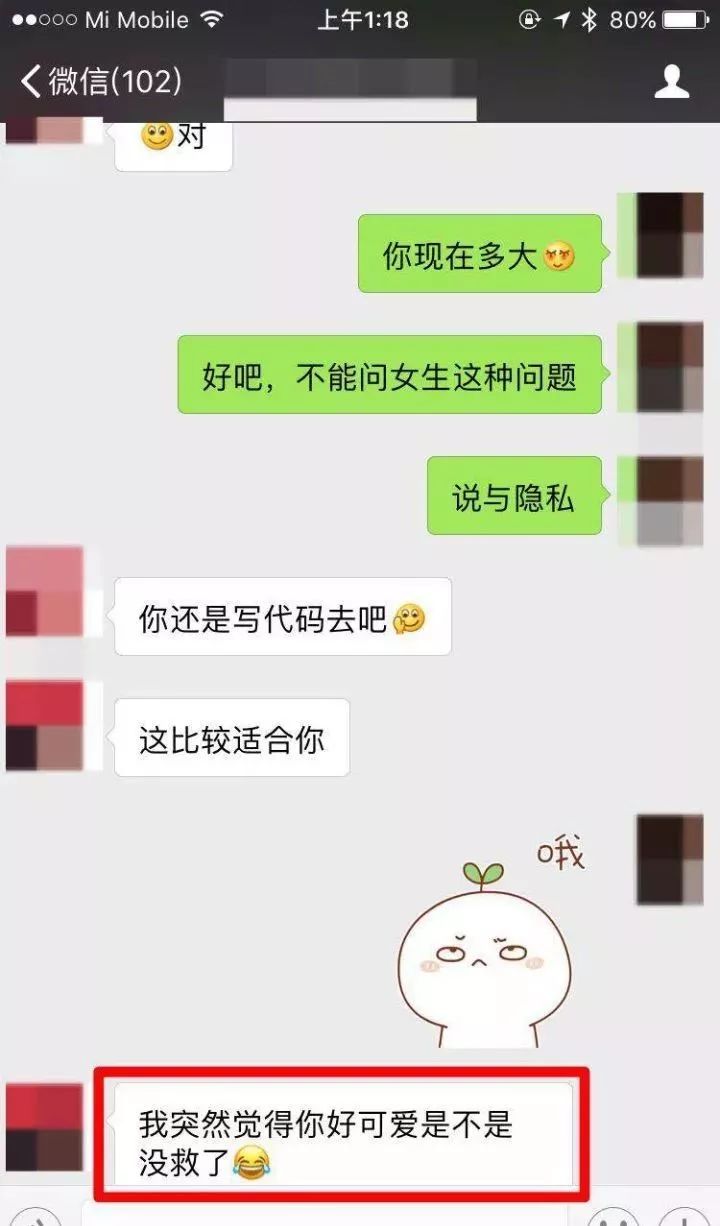
Task: Open the chat info profile icon
Action: [672, 81]
